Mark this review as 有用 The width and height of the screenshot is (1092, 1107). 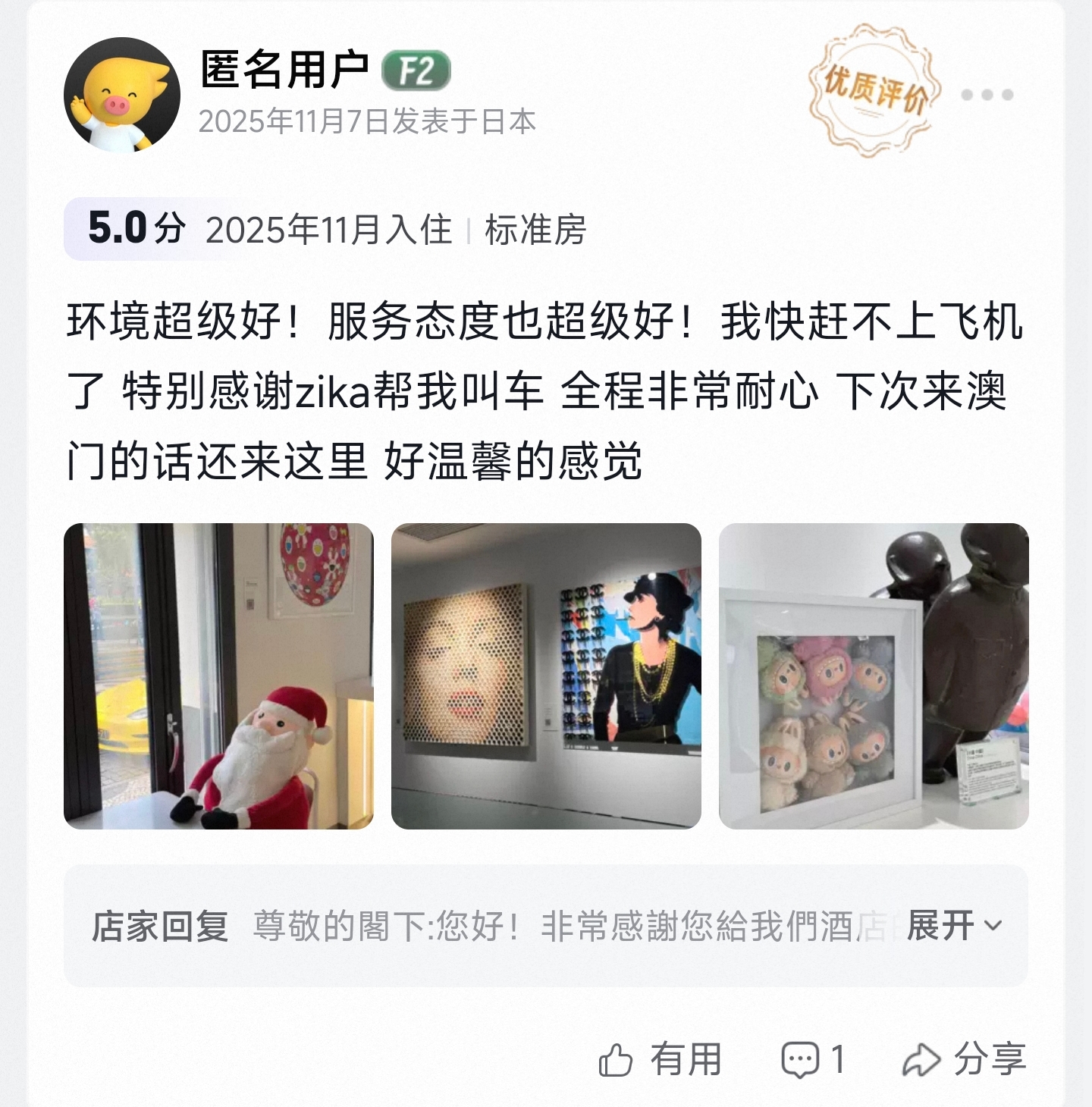[x=660, y=1059]
